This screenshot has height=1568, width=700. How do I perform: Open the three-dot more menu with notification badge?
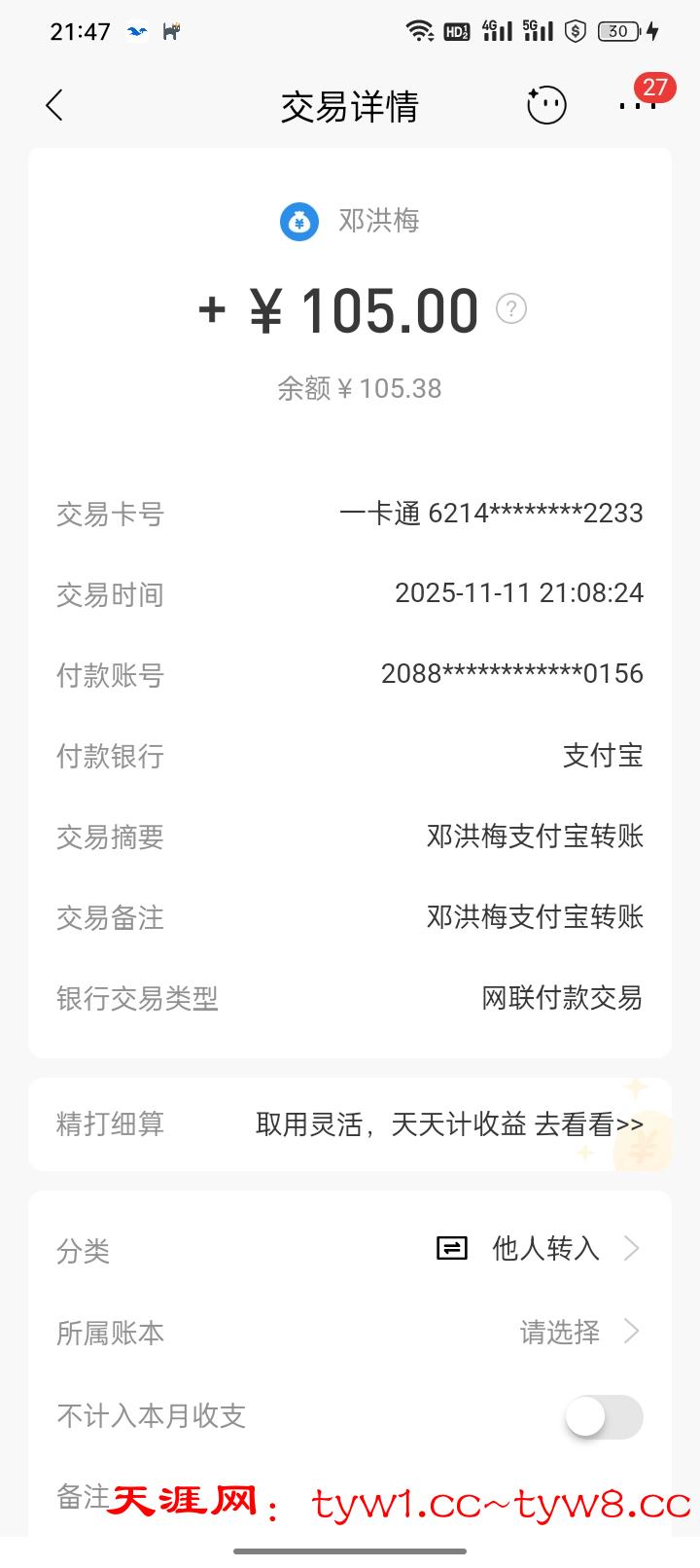point(638,107)
